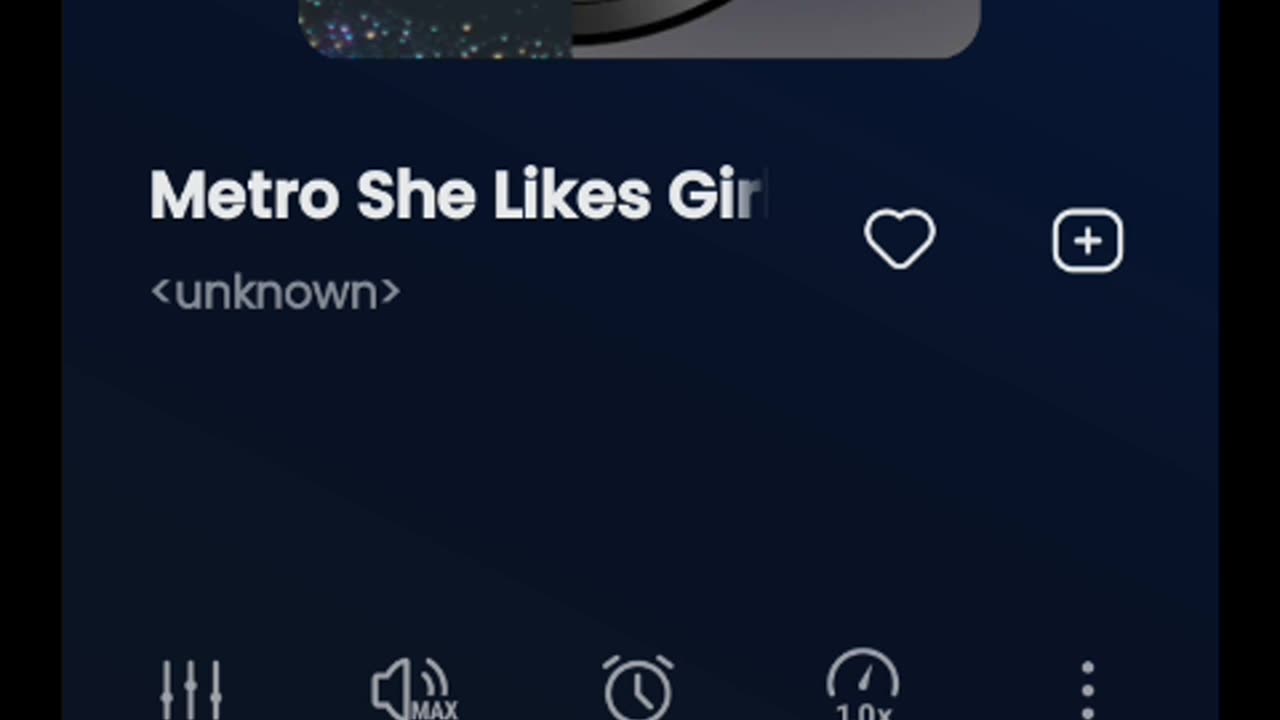Open the volume booster MAX control
Screen dimensions: 1280x720
[413, 690]
